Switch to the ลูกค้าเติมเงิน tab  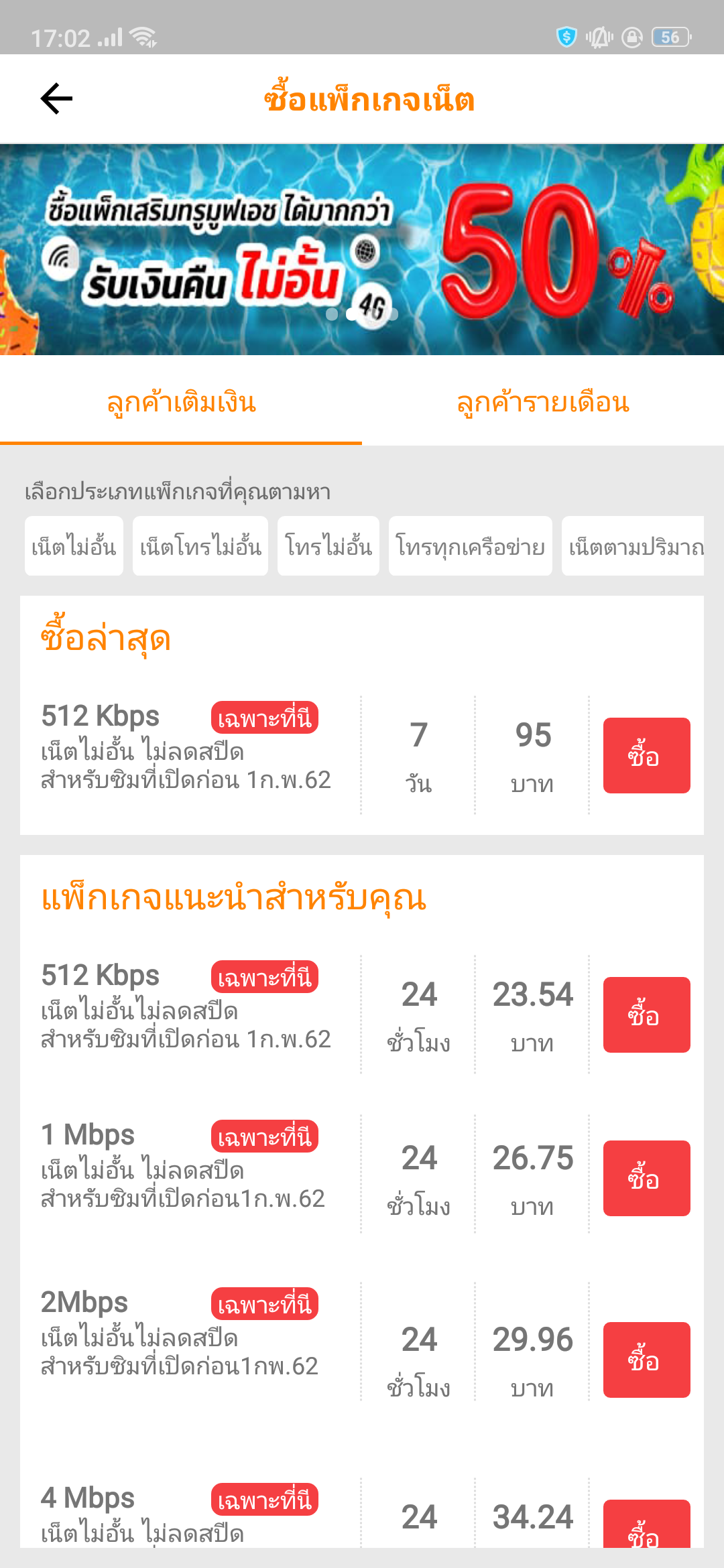[x=181, y=403]
